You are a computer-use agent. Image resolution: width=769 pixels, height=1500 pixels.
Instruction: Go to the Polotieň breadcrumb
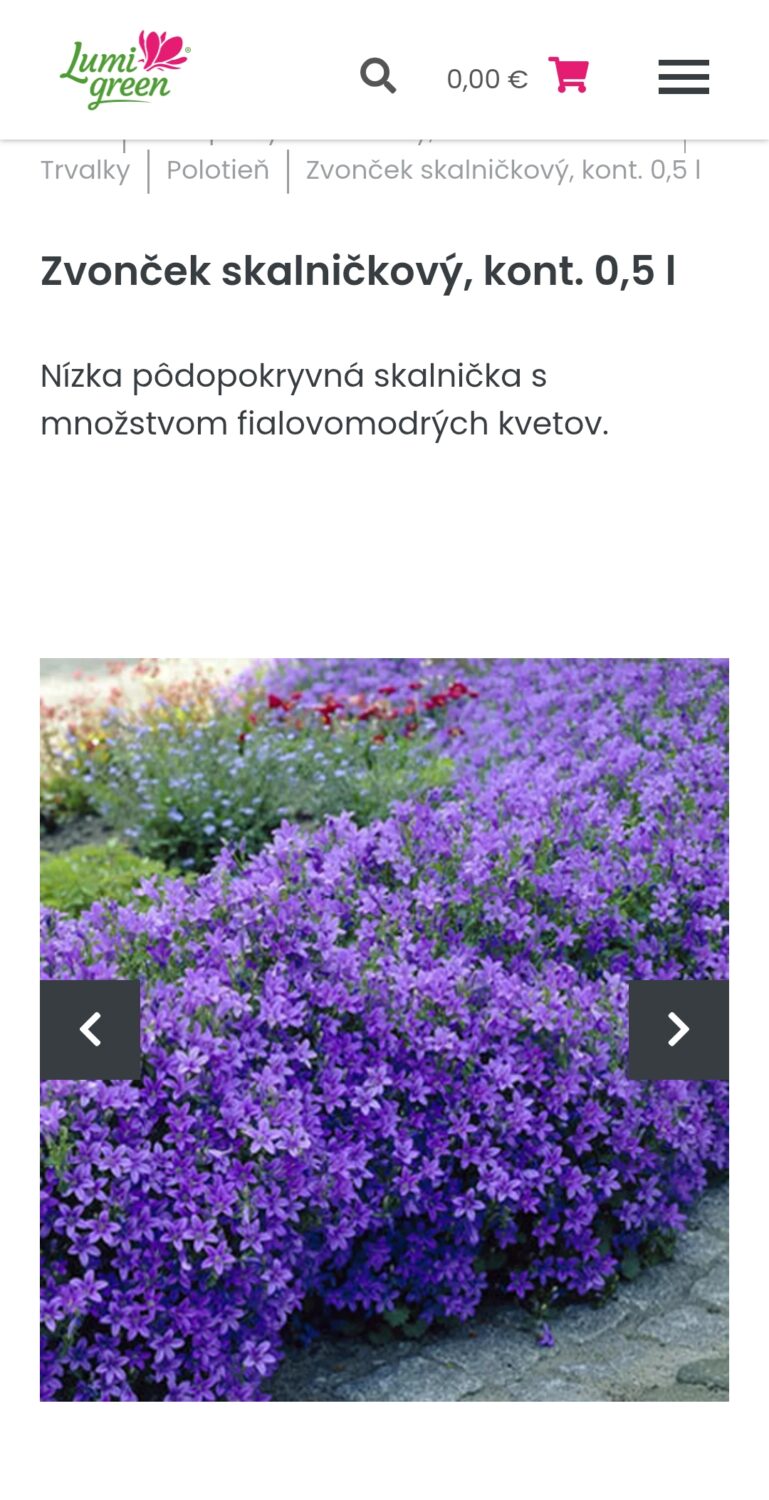point(218,170)
